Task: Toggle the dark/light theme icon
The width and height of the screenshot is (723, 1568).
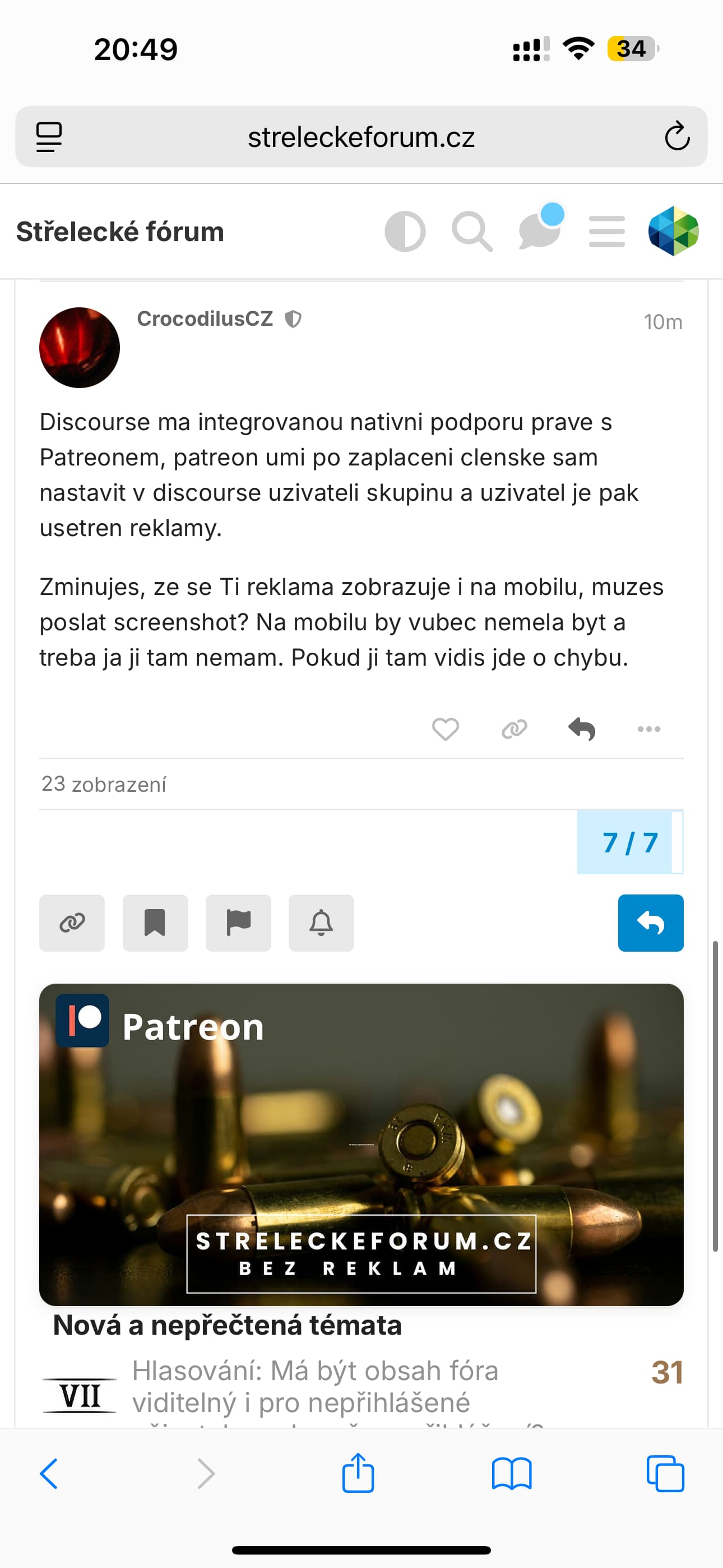Action: [405, 231]
